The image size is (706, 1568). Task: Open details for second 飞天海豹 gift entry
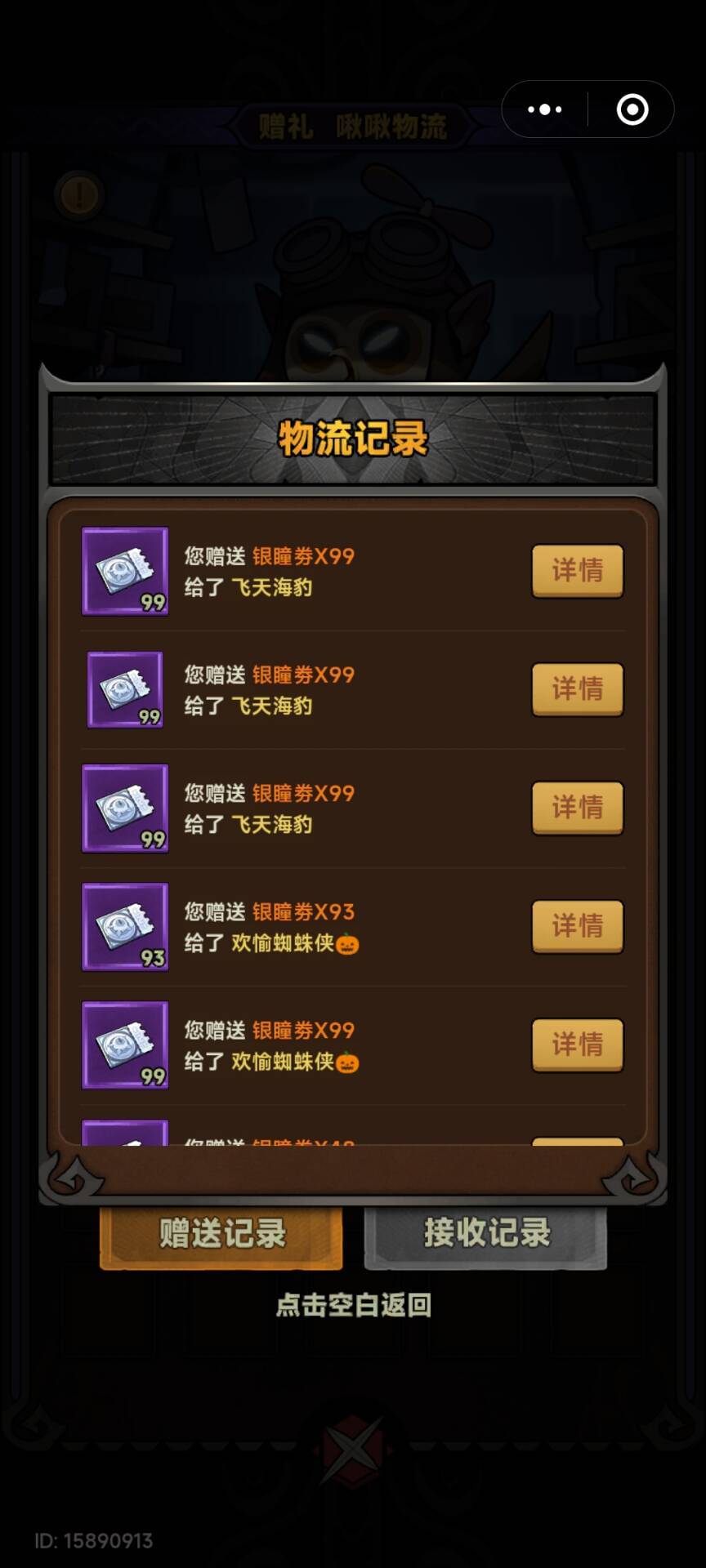pyautogui.click(x=578, y=689)
